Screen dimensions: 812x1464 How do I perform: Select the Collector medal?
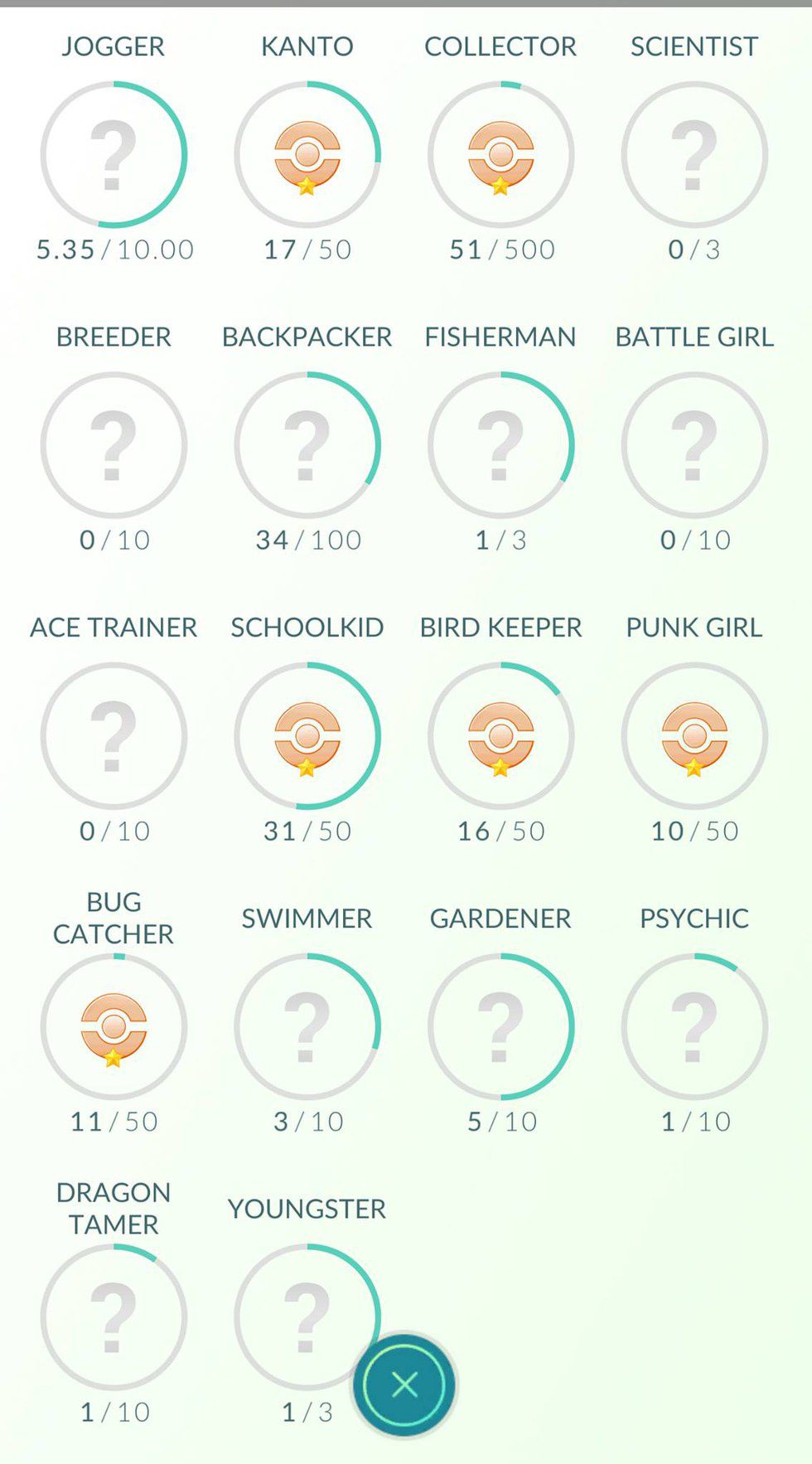(500, 155)
